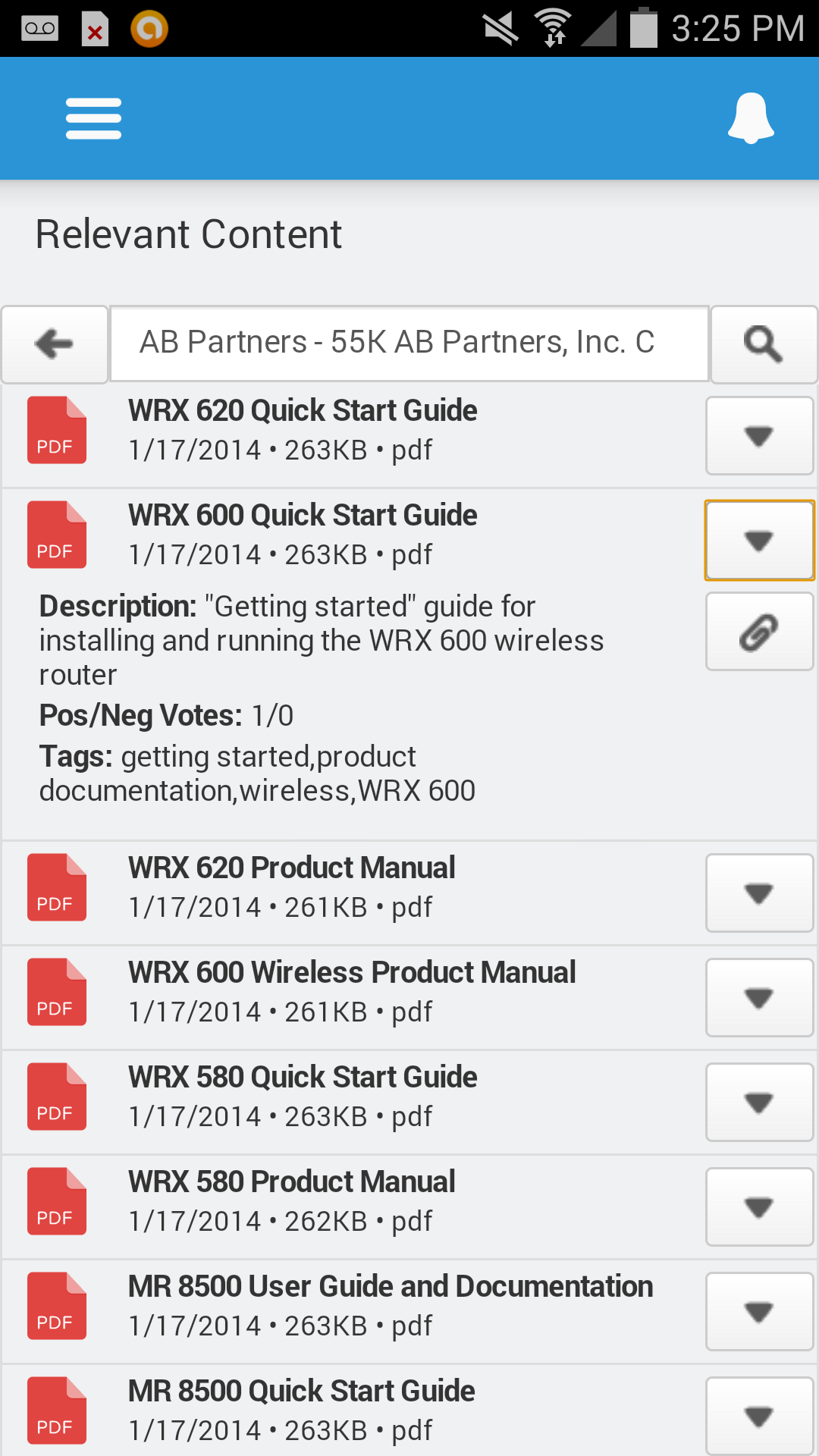
Task: Expand details for WRX 620 Product Manual
Action: point(759,893)
